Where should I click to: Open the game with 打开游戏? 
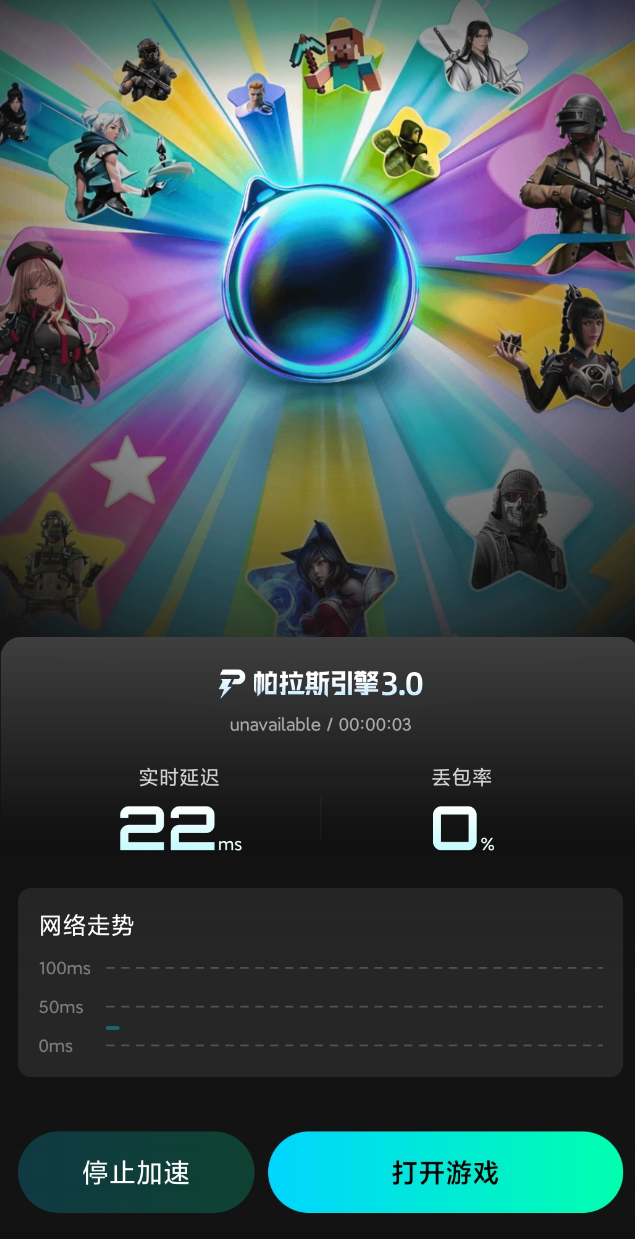445,1172
